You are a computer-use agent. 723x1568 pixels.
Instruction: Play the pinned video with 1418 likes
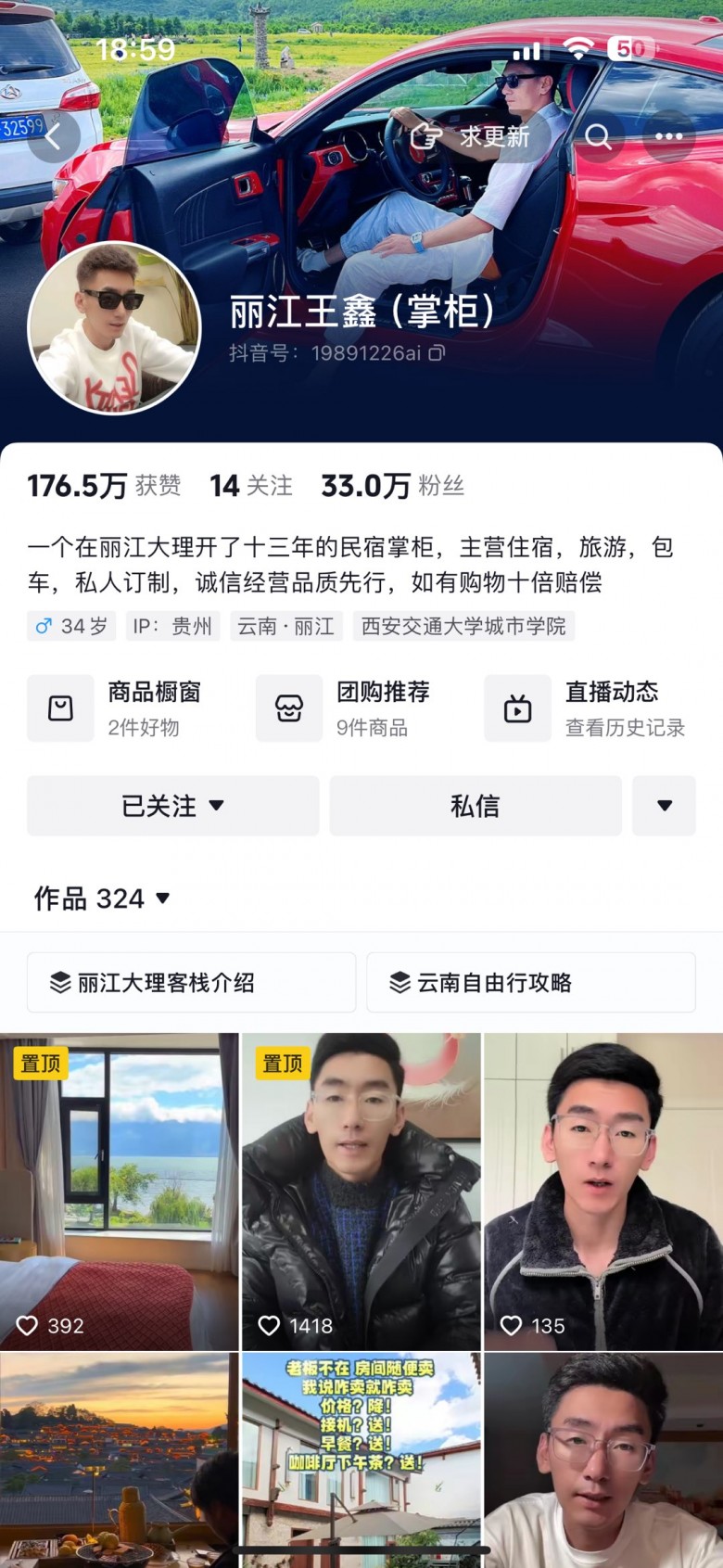pyautogui.click(x=361, y=1191)
